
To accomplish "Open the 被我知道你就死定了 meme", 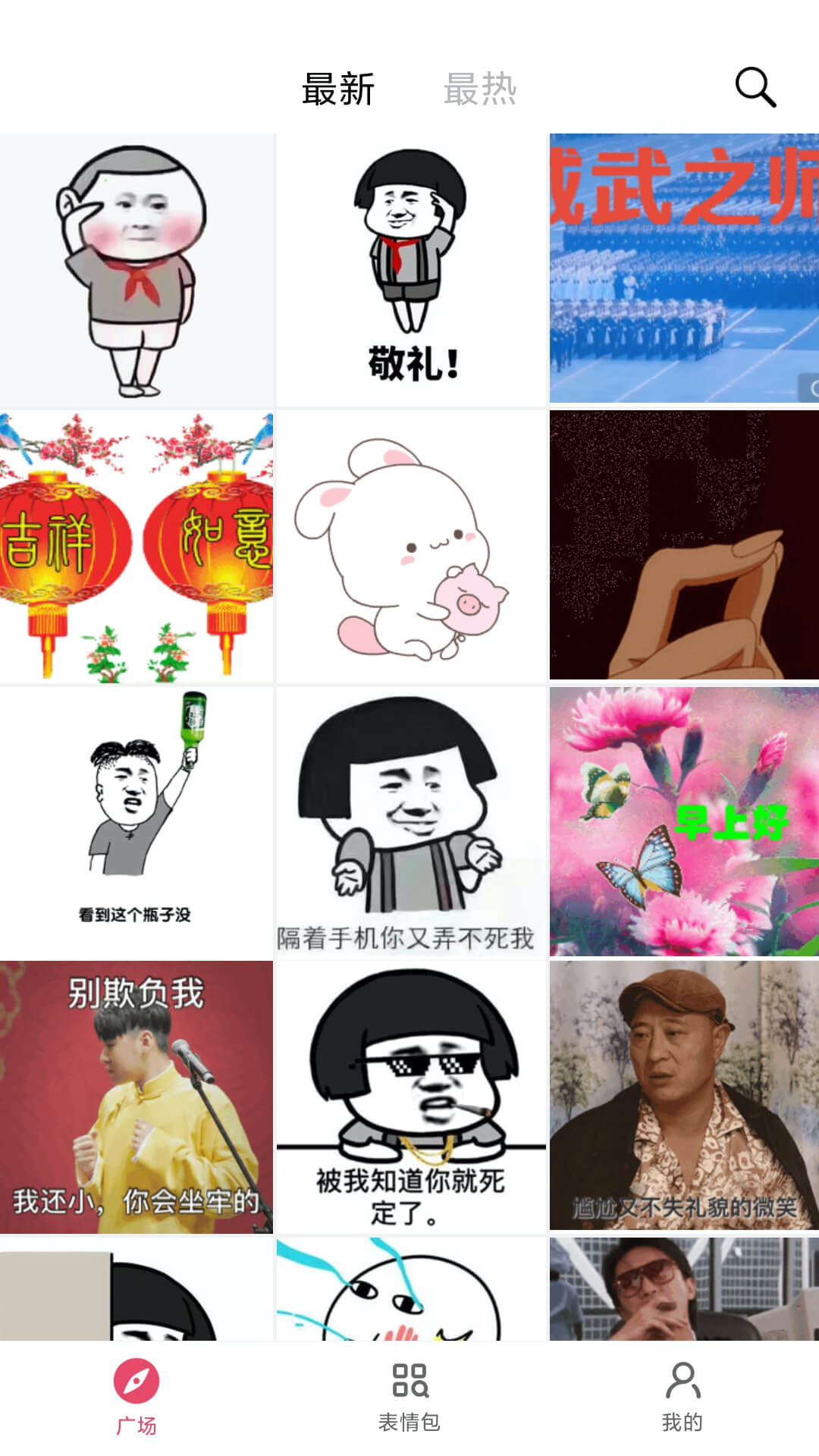I will [411, 1097].
